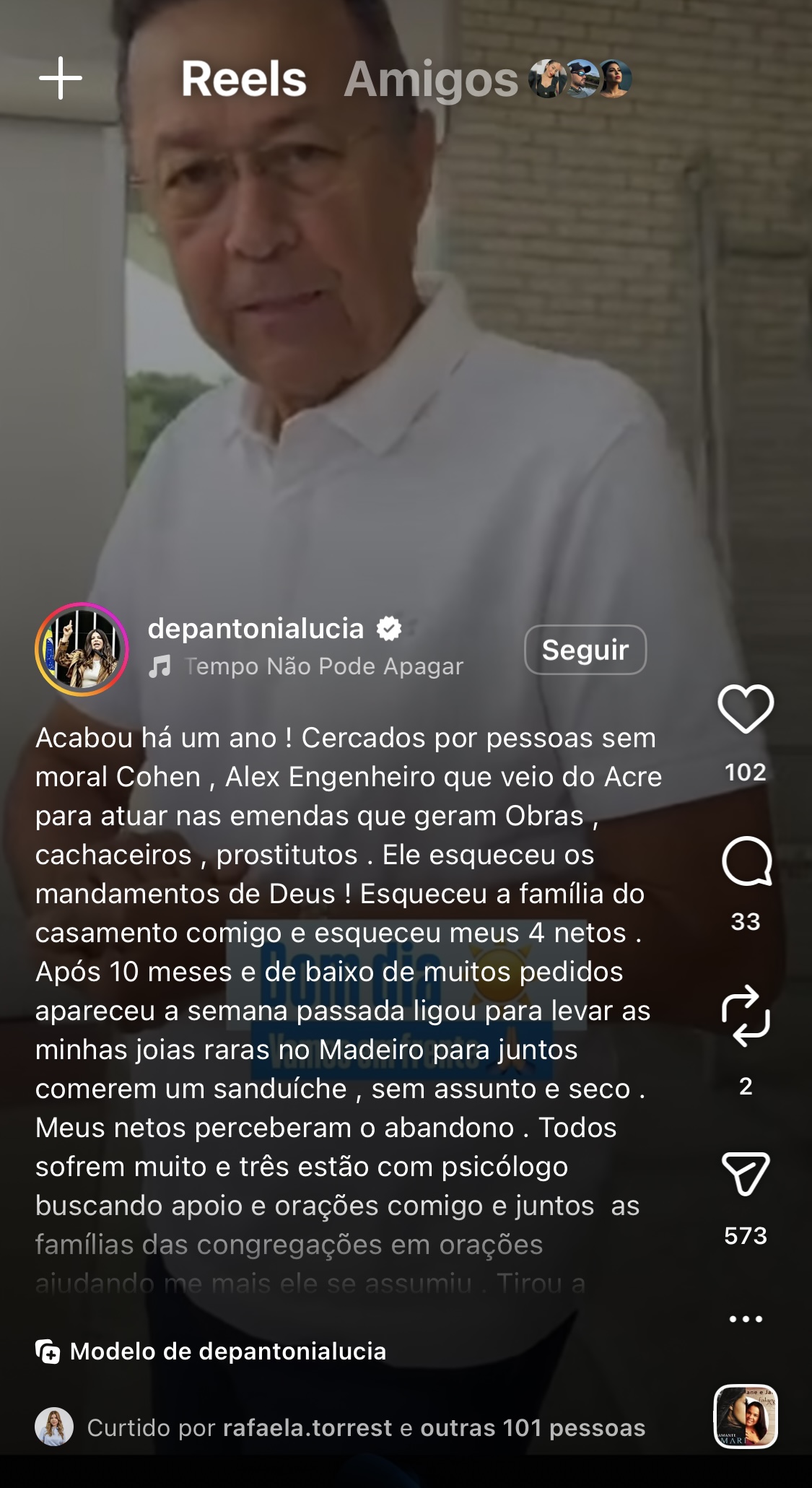Share the reel via the send icon
812x1488 pixels.
(x=746, y=1173)
